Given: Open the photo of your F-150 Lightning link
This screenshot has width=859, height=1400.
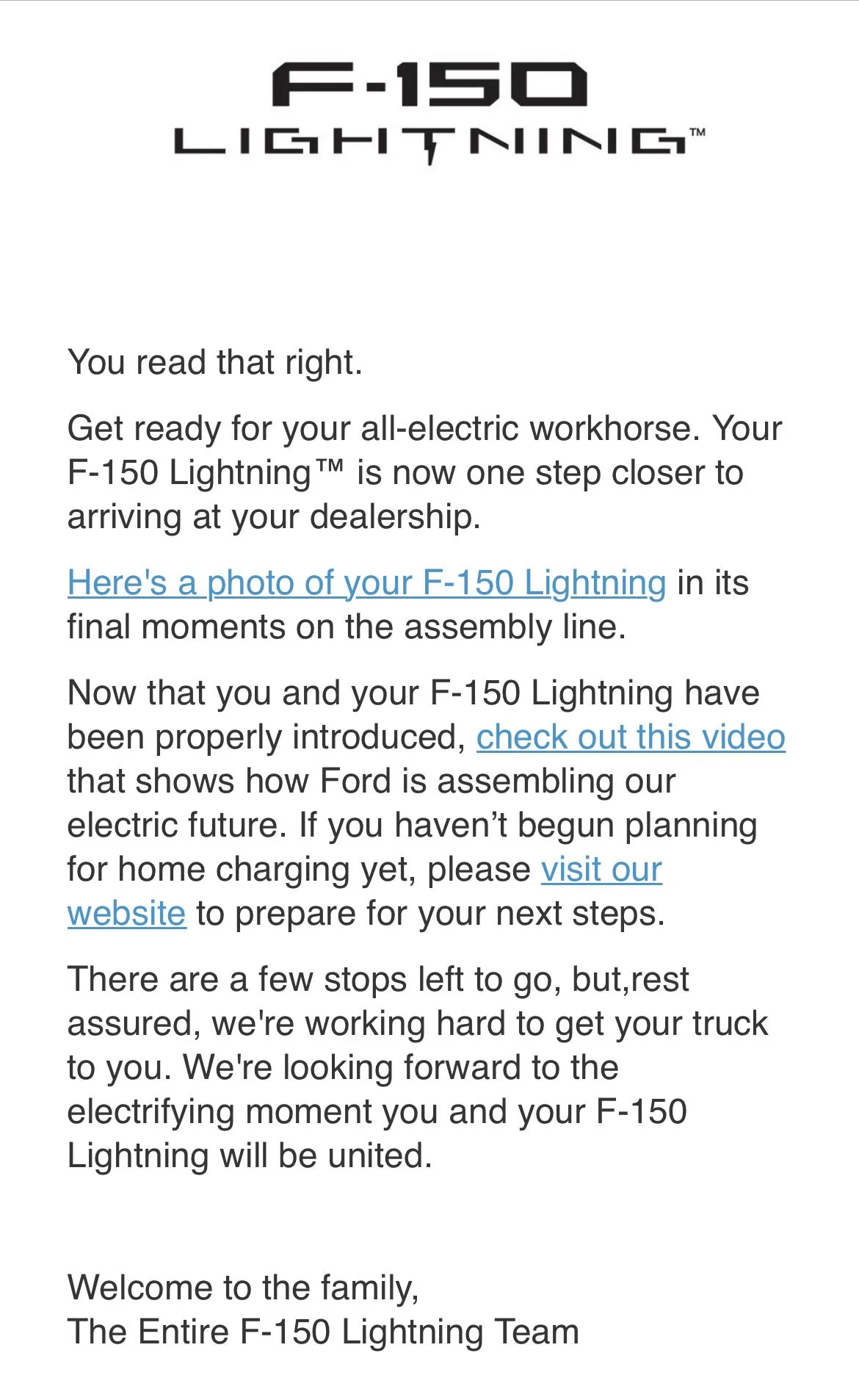Looking at the screenshot, I should pyautogui.click(x=366, y=583).
